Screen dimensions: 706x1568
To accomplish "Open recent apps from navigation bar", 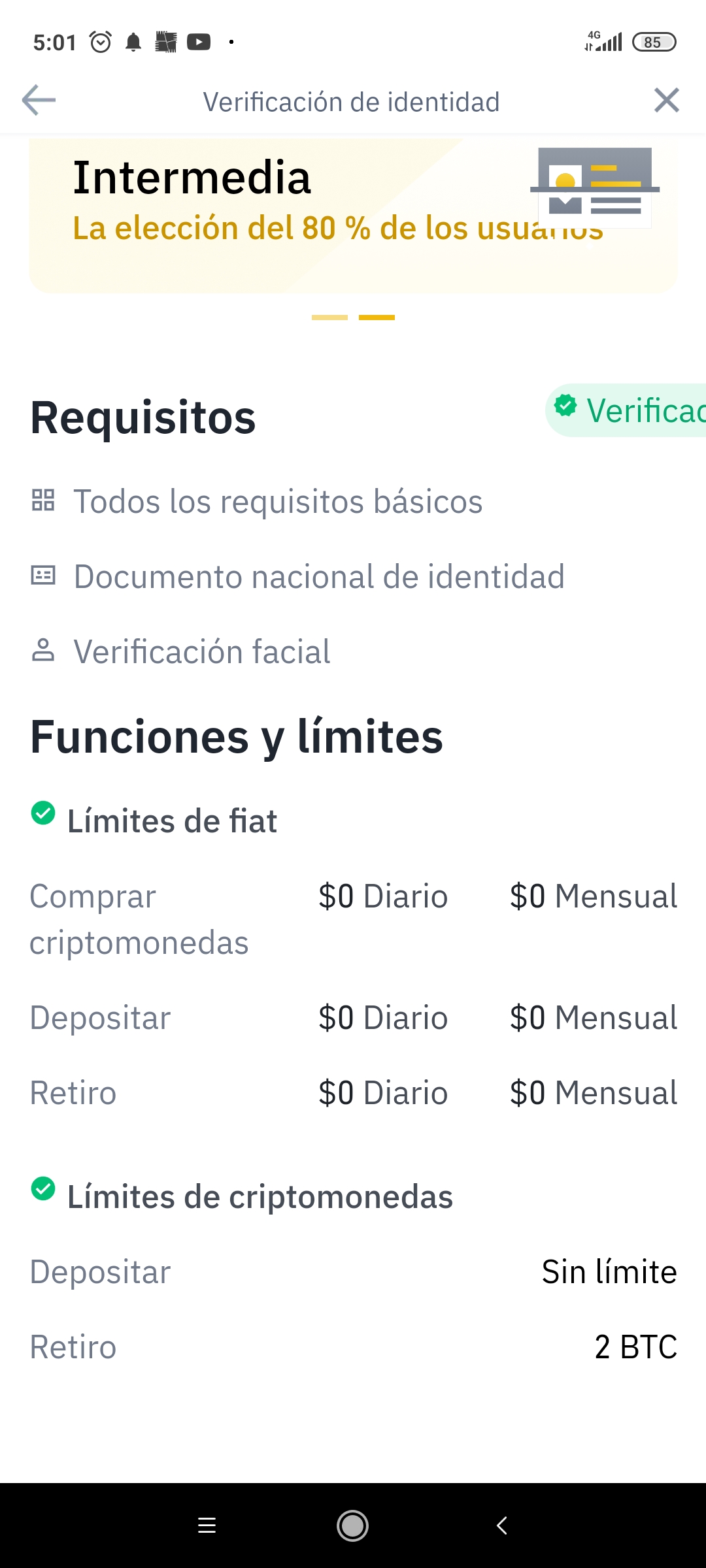I will (207, 1526).
